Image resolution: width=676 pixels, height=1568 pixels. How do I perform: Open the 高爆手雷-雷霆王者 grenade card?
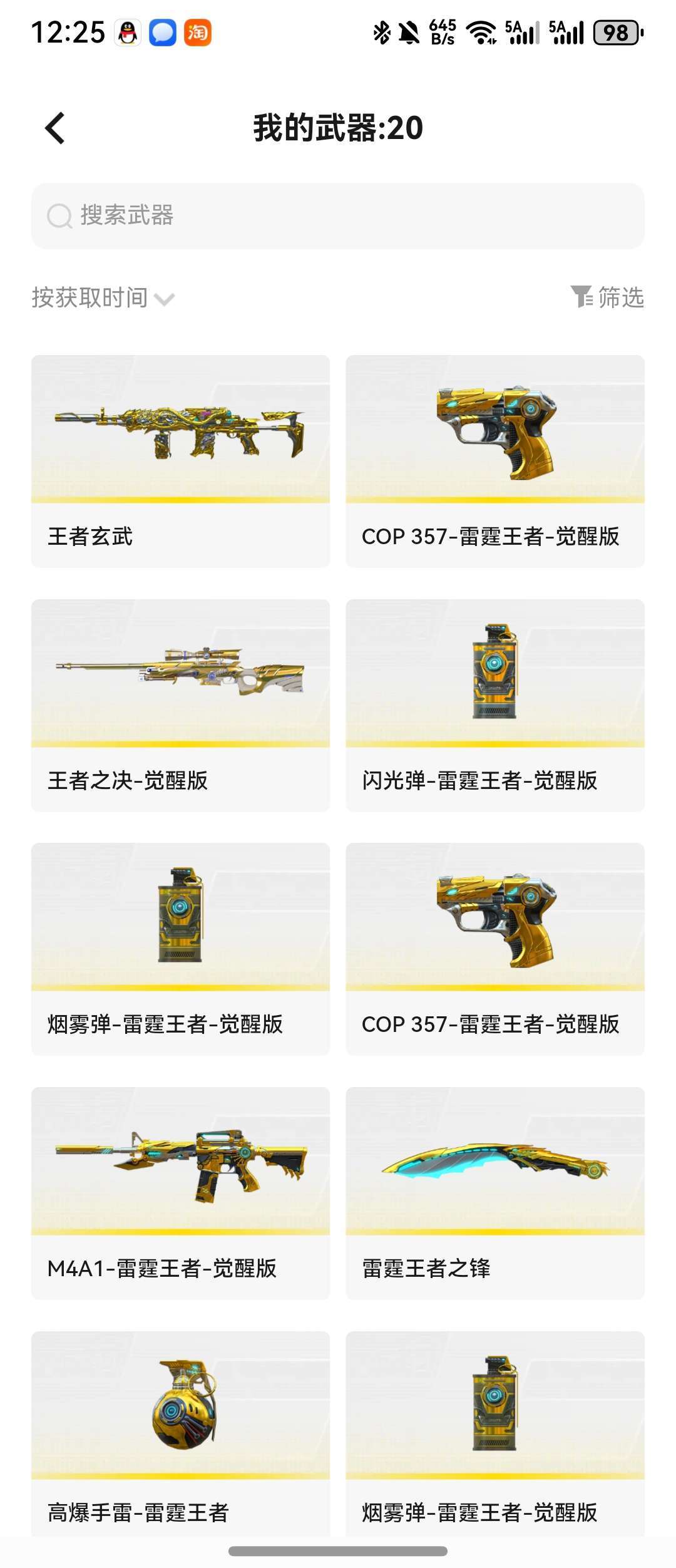(x=180, y=1434)
